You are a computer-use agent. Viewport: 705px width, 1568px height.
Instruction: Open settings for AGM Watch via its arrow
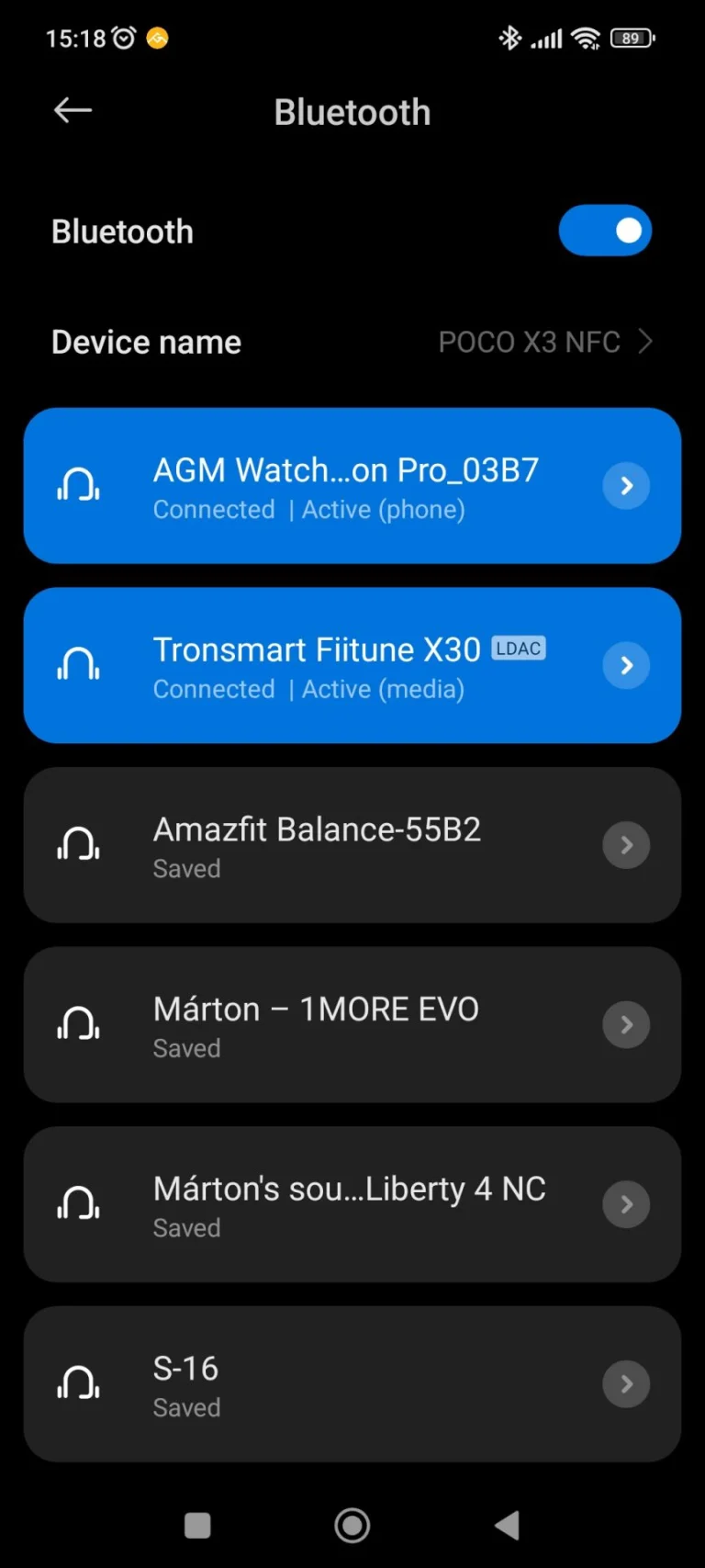(626, 485)
